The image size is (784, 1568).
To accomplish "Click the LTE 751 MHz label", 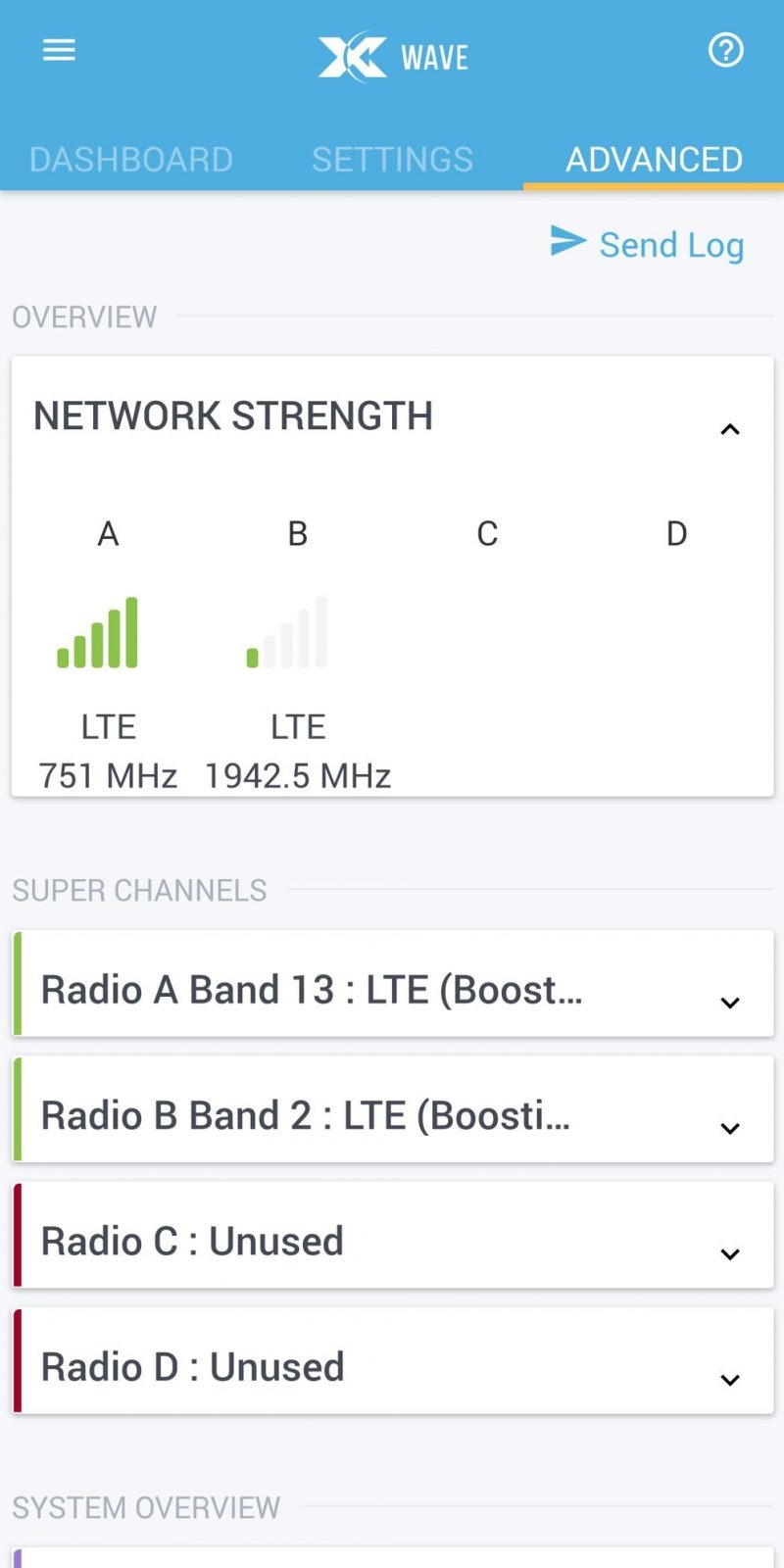I will pos(109,775).
